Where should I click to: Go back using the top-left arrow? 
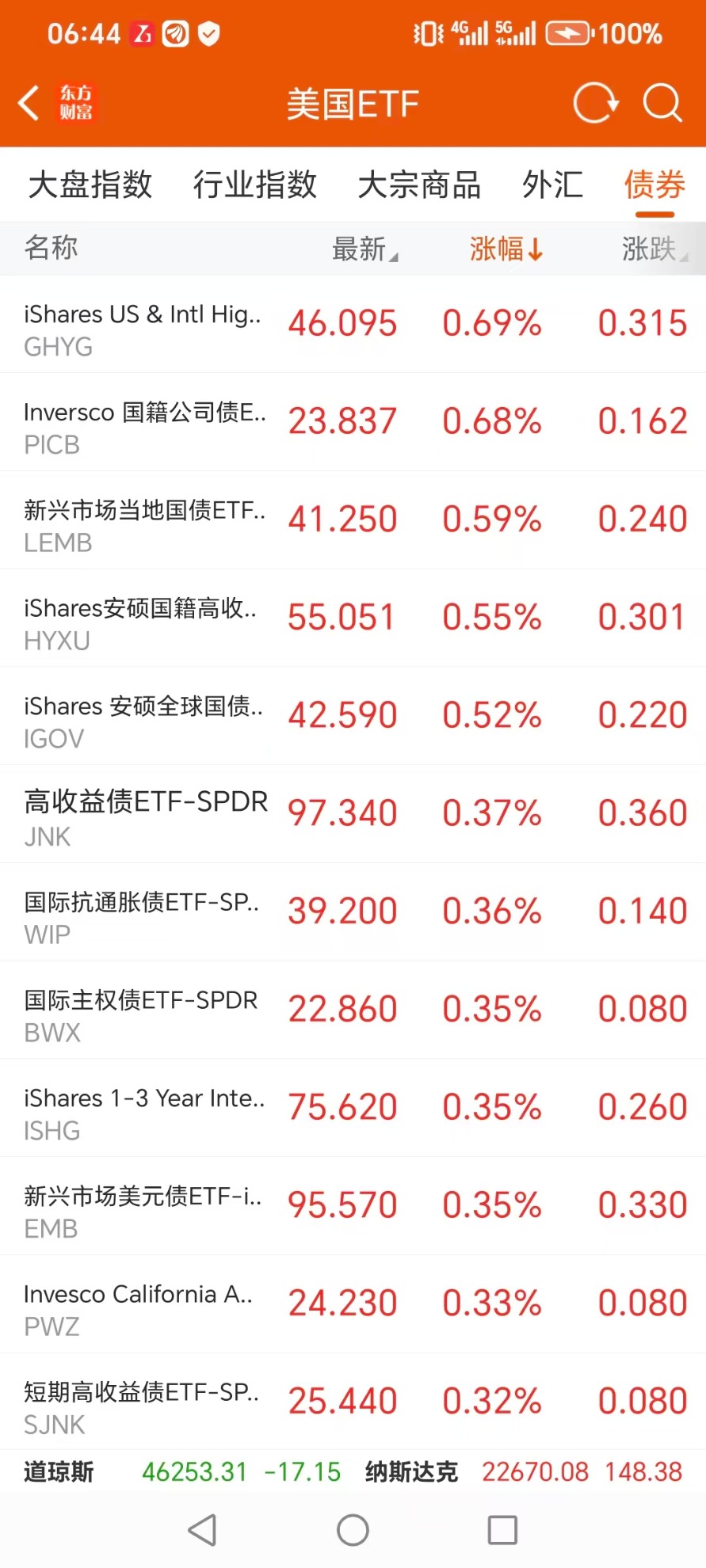[x=30, y=103]
